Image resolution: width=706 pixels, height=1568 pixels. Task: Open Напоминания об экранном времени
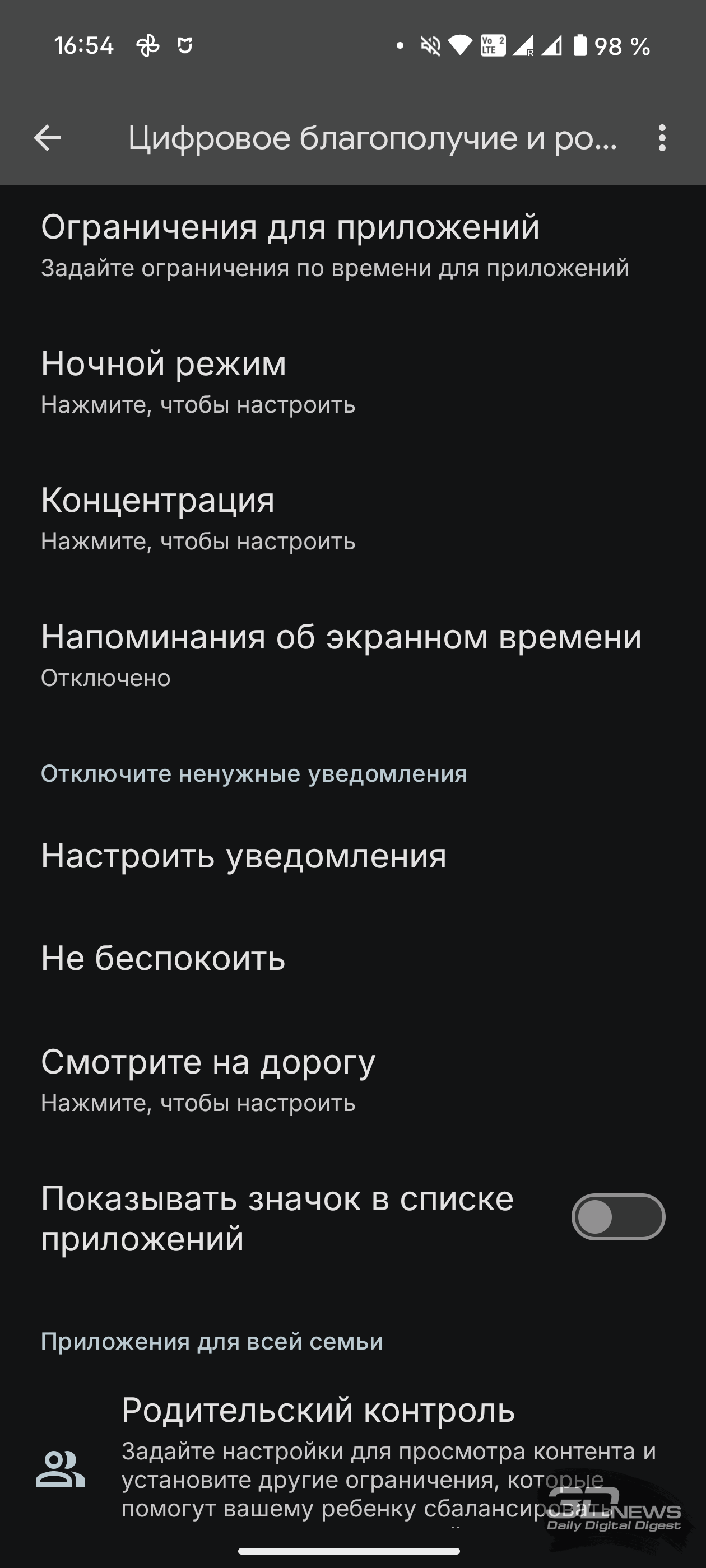(x=352, y=655)
